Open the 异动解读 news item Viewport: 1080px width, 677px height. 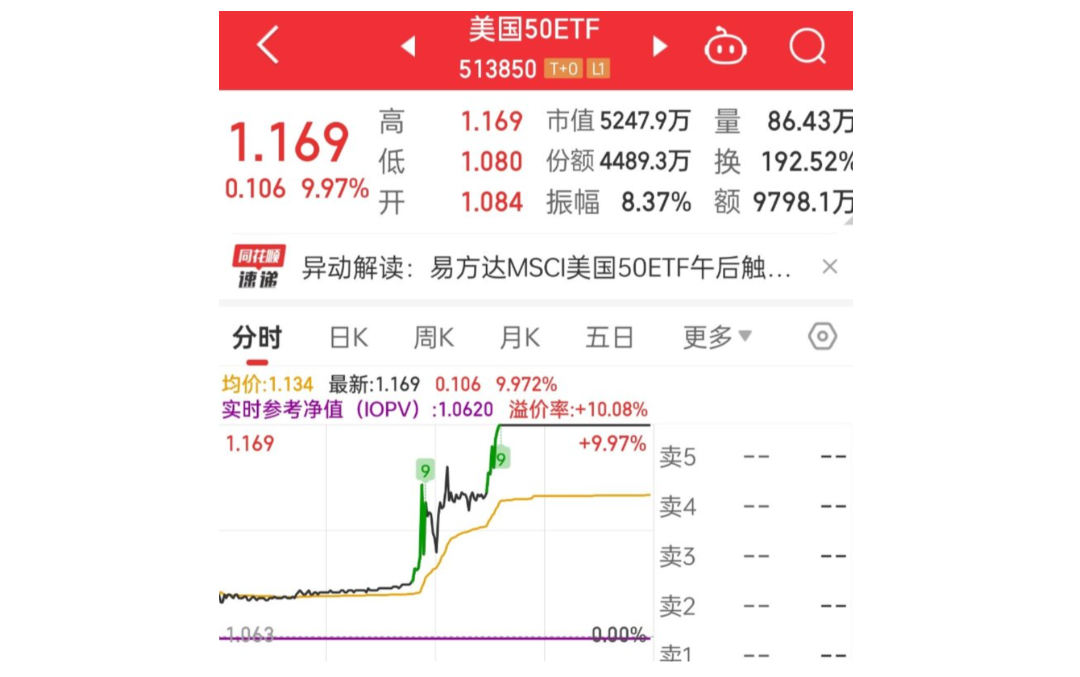click(x=546, y=268)
